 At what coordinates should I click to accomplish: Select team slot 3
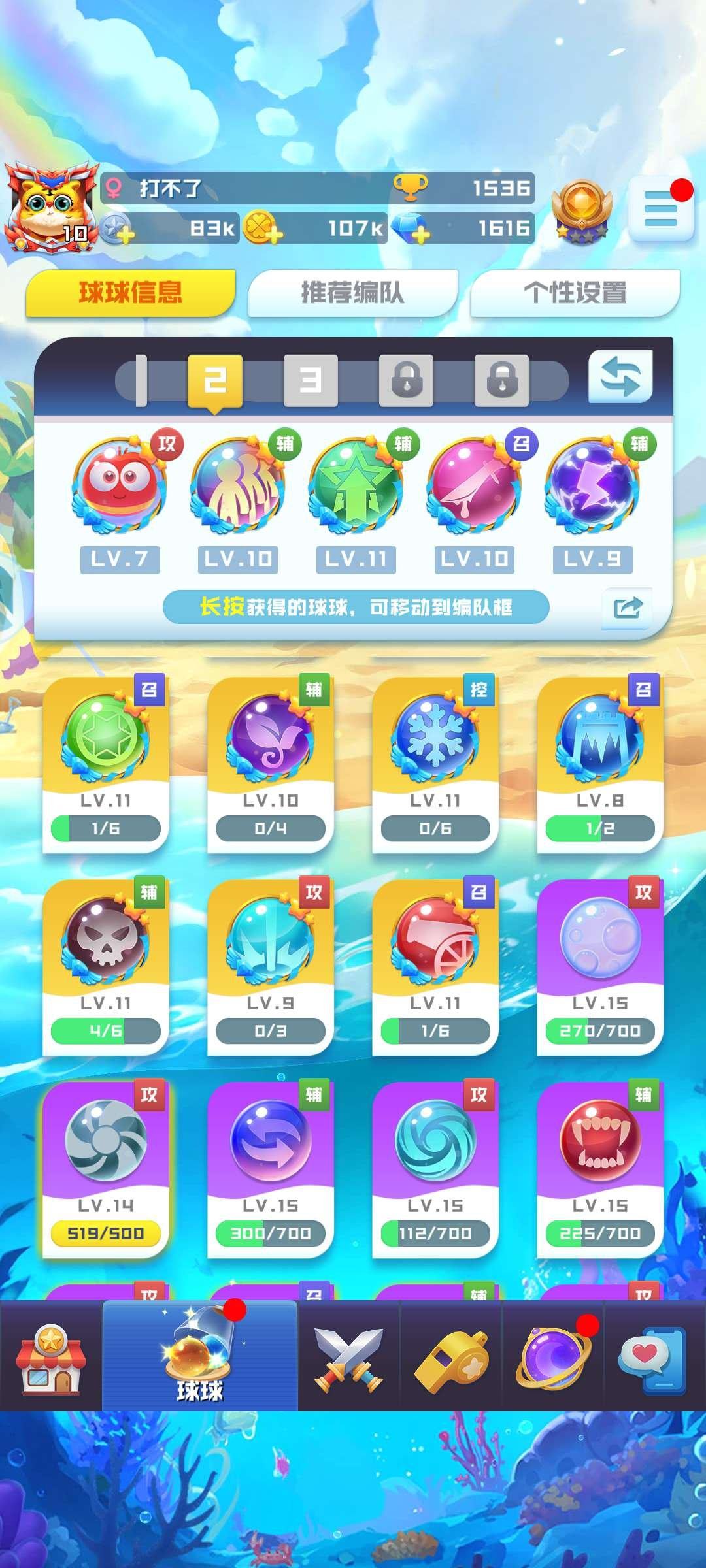[311, 380]
